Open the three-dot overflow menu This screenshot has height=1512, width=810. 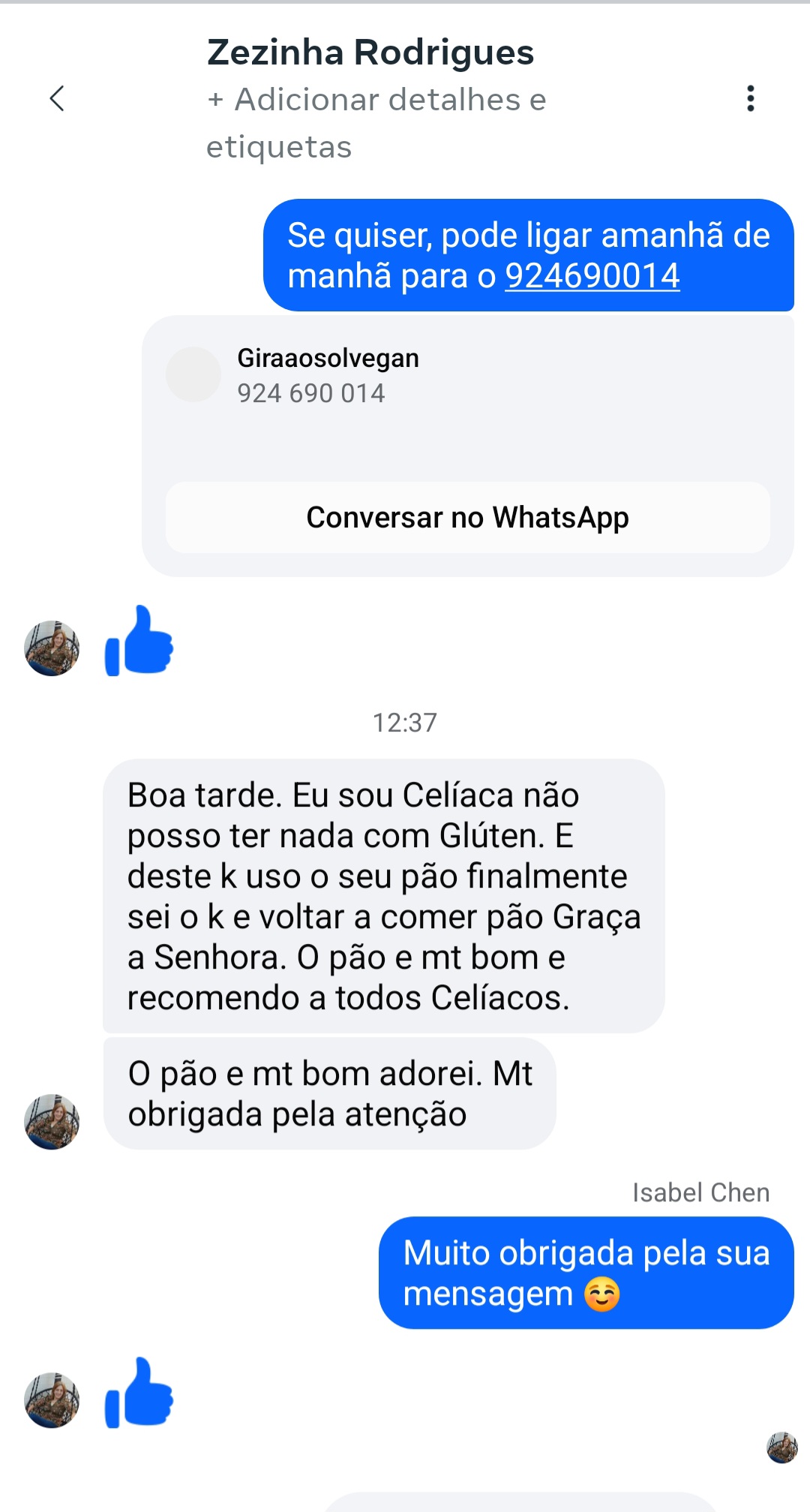(750, 98)
